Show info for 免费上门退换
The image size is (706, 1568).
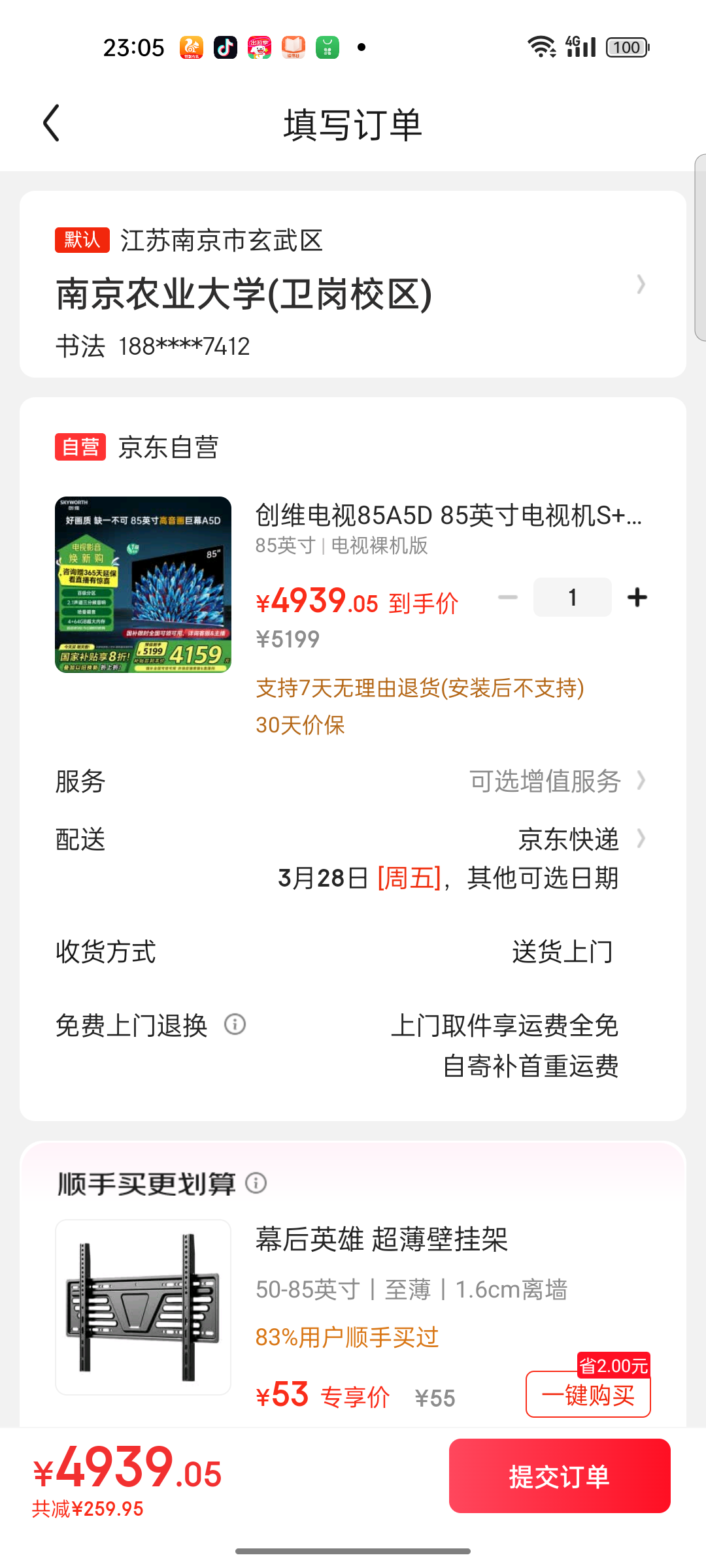click(x=235, y=1024)
